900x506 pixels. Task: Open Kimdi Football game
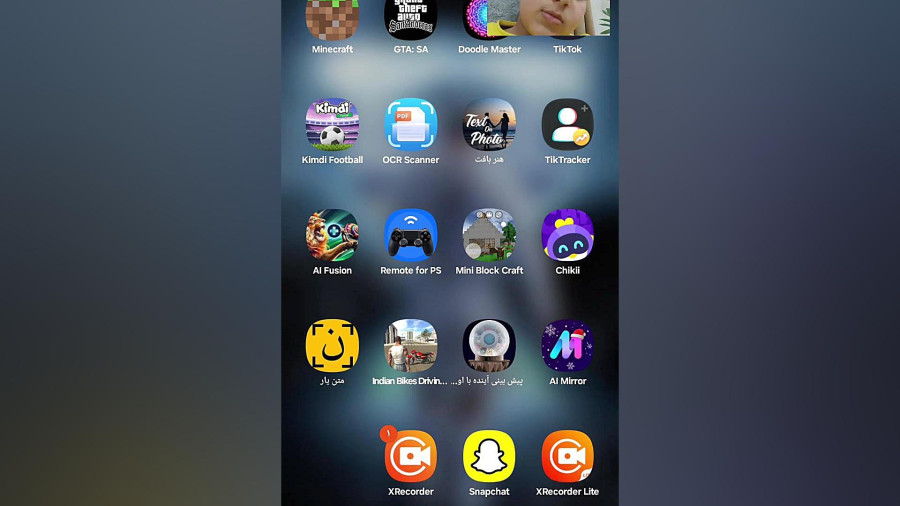332,125
